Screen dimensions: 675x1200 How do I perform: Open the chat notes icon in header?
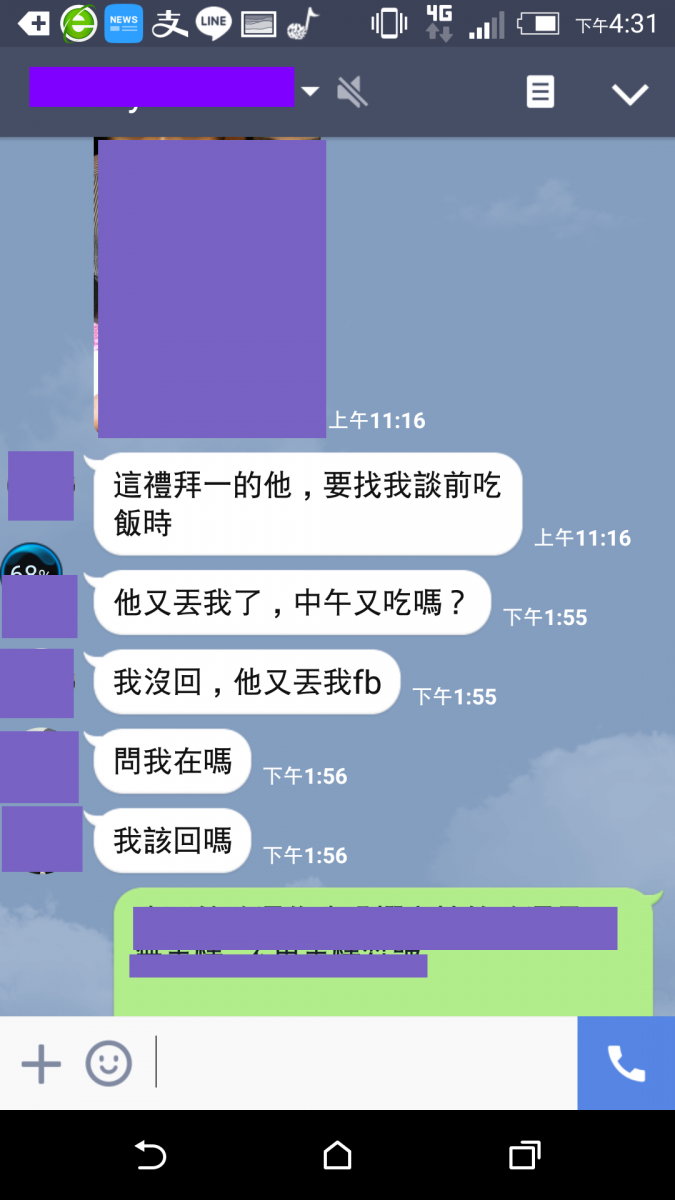tap(540, 93)
